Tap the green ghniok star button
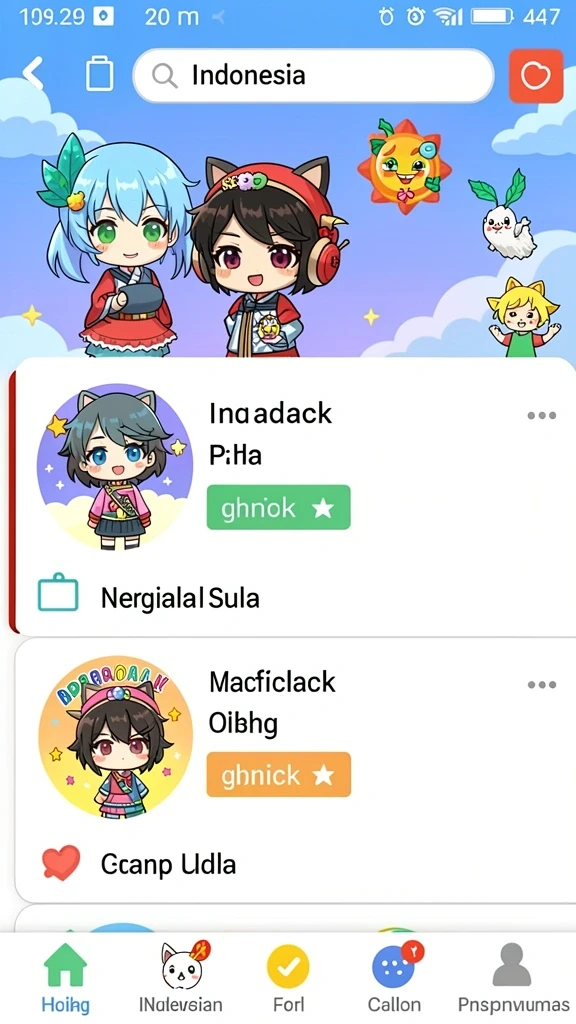The height and width of the screenshot is (1024, 576). point(278,507)
